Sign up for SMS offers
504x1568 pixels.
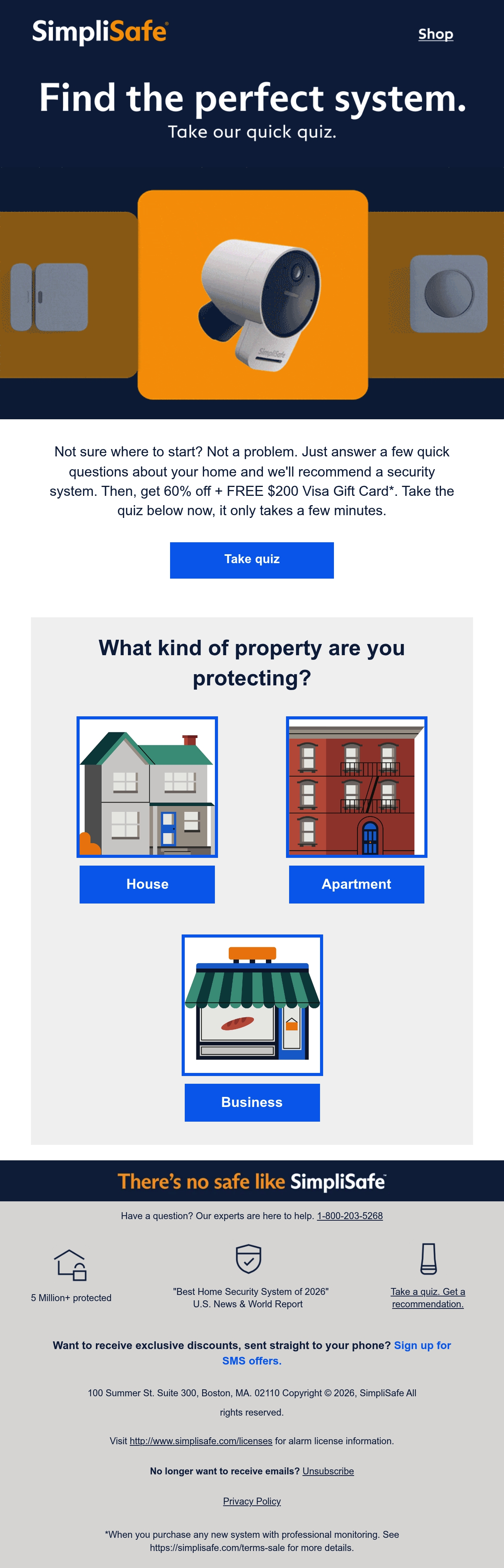tap(337, 1353)
